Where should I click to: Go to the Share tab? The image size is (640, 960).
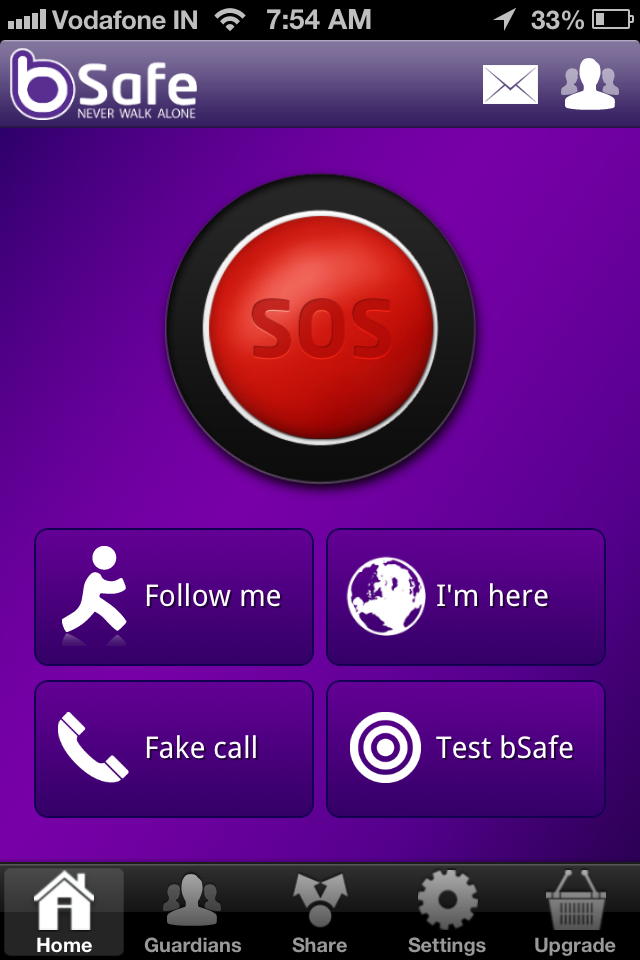pyautogui.click(x=320, y=912)
